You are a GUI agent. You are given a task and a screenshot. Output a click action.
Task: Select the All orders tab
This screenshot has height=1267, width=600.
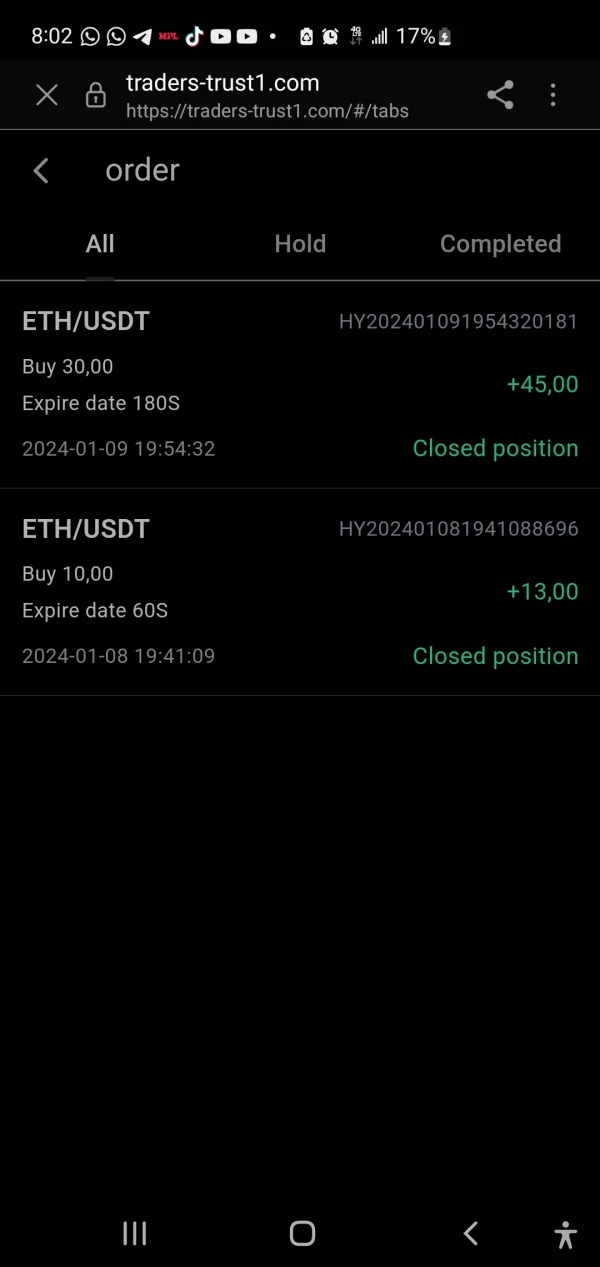100,244
